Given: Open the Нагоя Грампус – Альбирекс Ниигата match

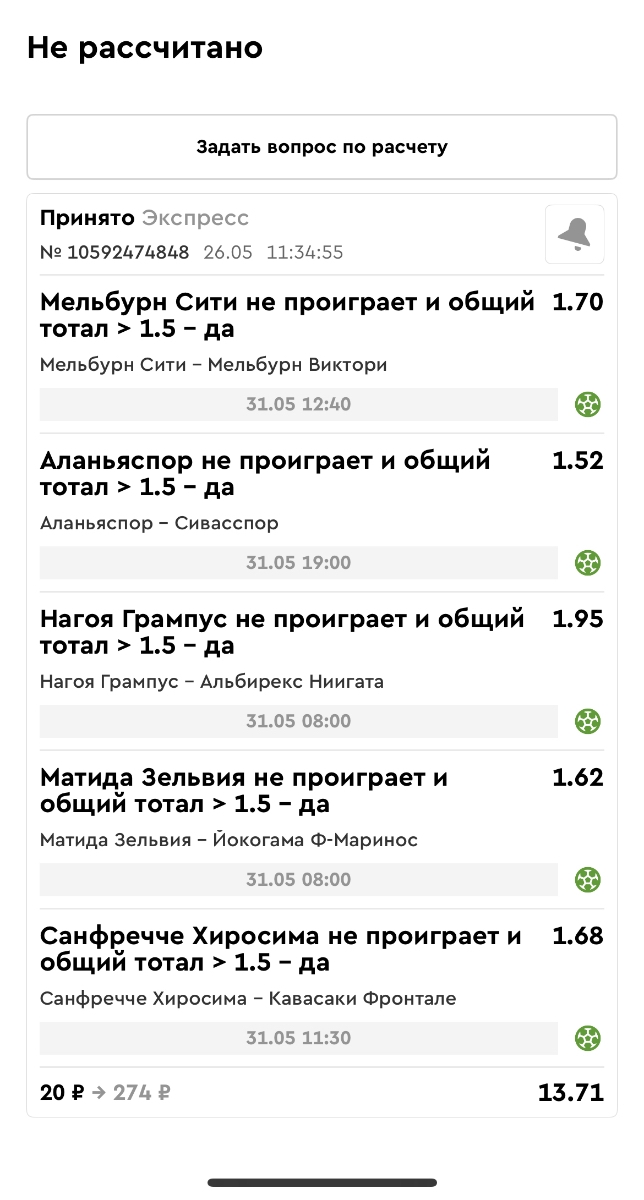Looking at the screenshot, I should coord(212,682).
